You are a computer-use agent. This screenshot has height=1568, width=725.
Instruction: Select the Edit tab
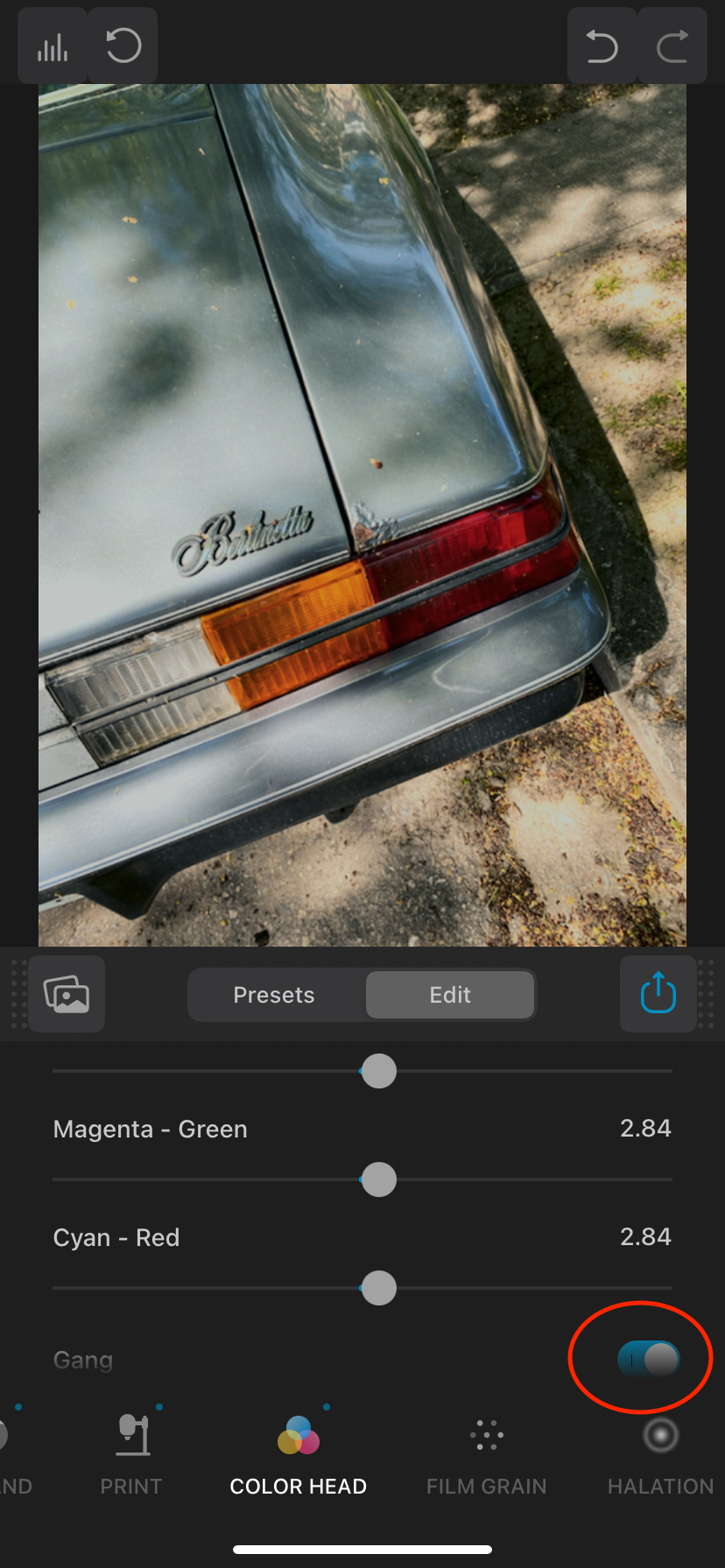[x=450, y=995]
